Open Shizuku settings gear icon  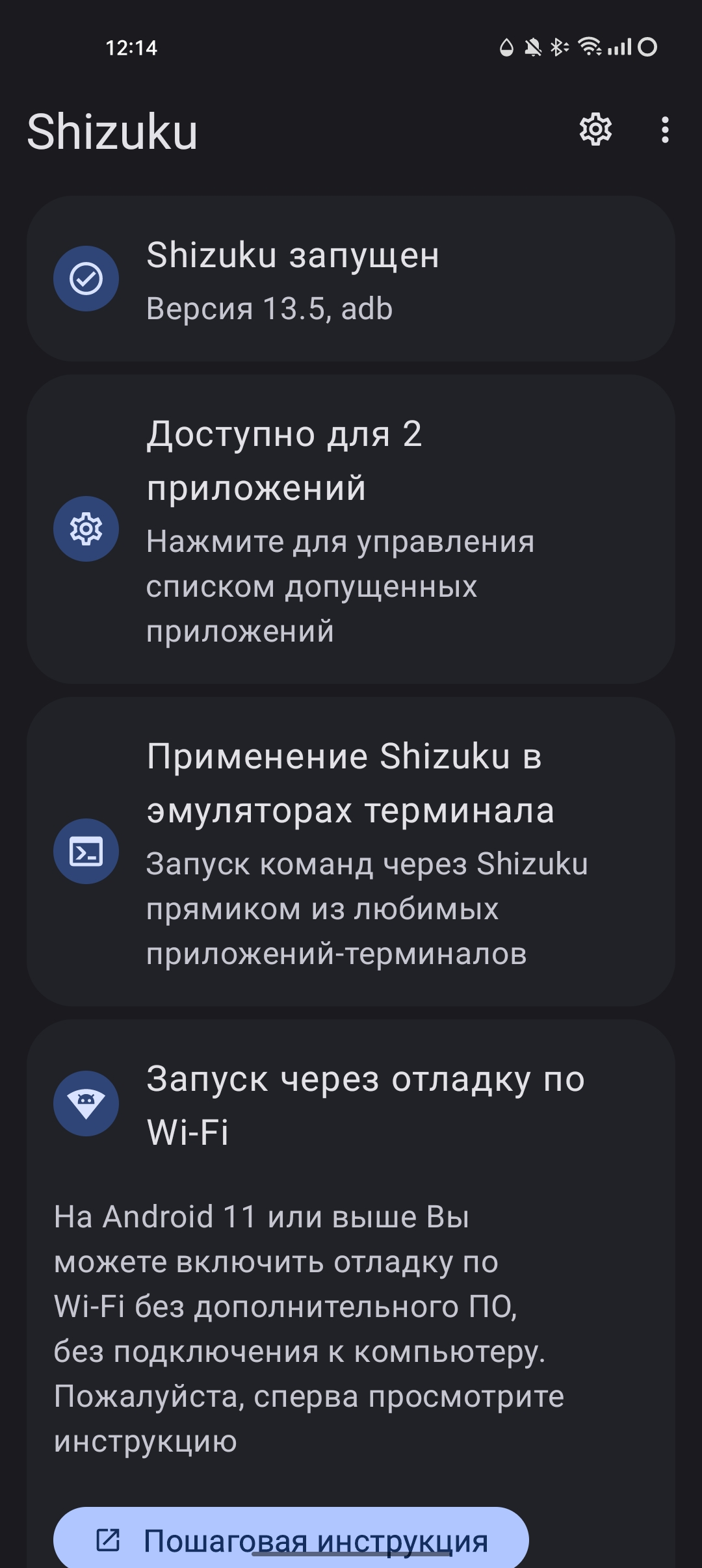pyautogui.click(x=595, y=129)
